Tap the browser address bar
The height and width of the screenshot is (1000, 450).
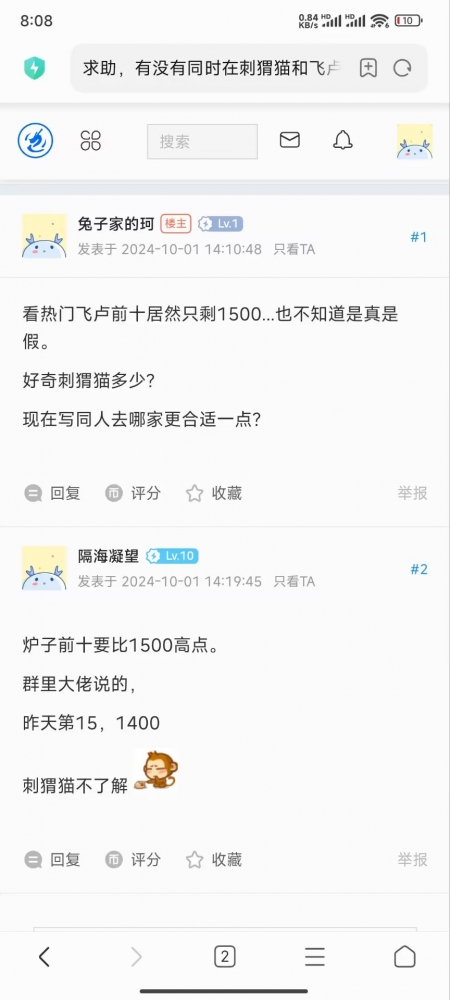pos(214,68)
